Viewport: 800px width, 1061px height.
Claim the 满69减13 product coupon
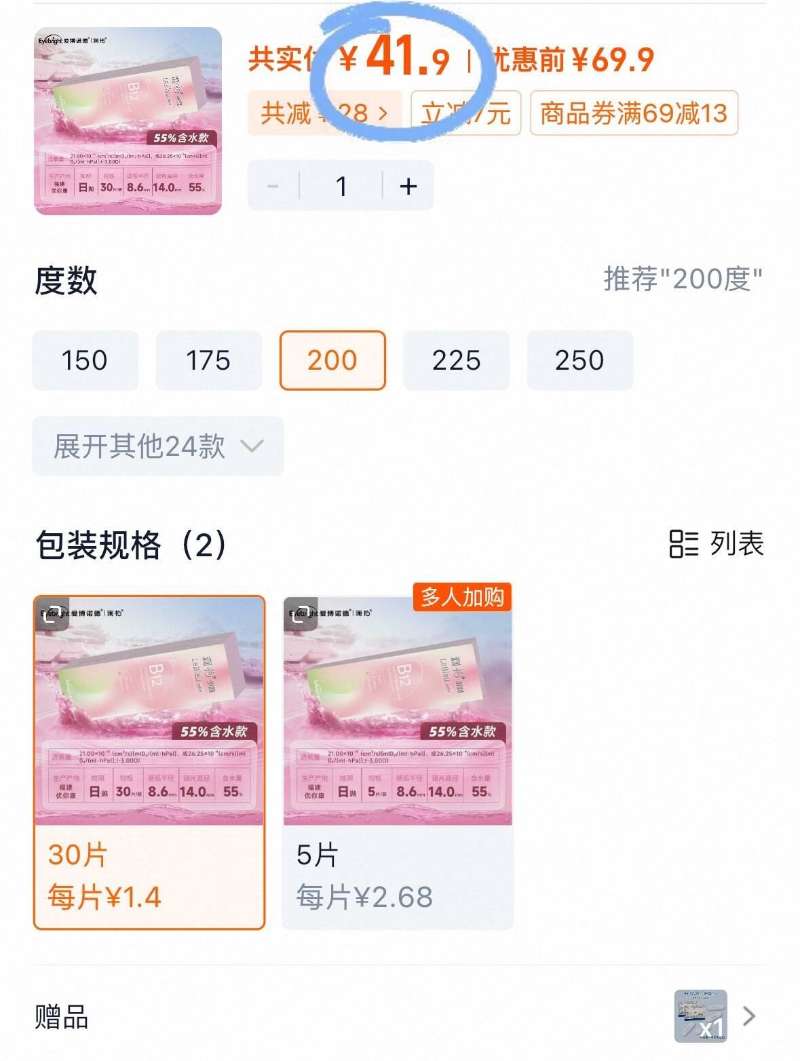[x=637, y=113]
